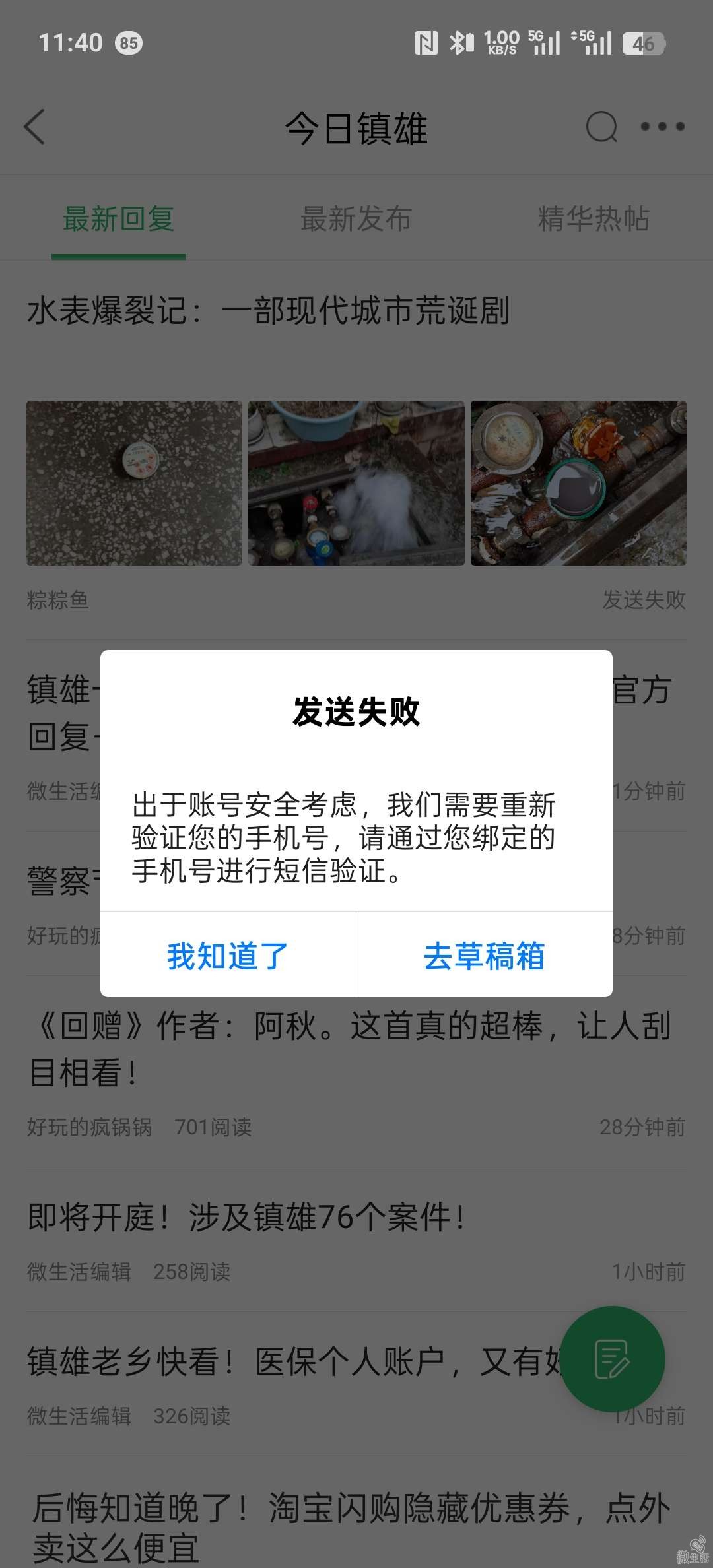Open post 水表爆裂记：一部现代城市荒诞剧
This screenshot has height=1568, width=713.
[x=268, y=311]
